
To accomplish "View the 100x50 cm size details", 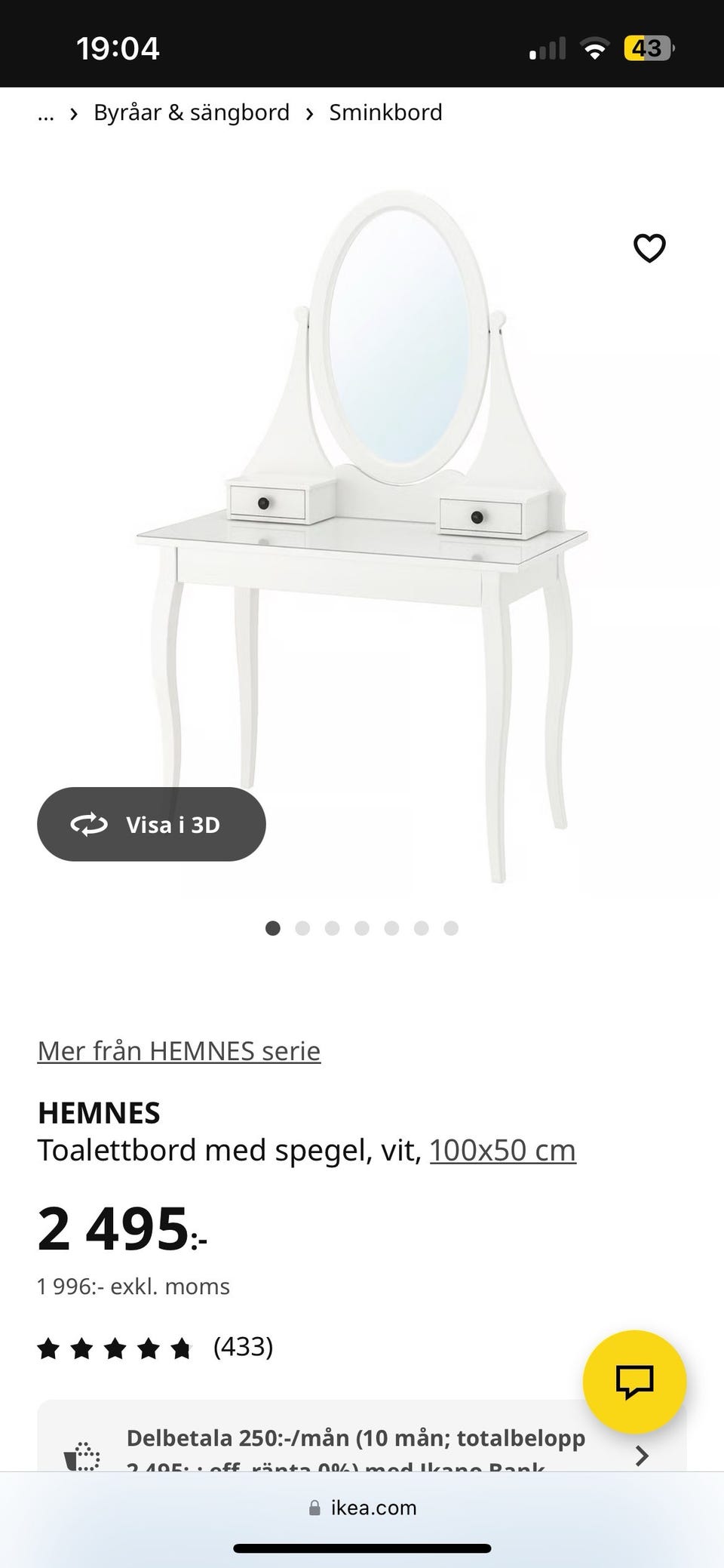I will pos(502,1151).
